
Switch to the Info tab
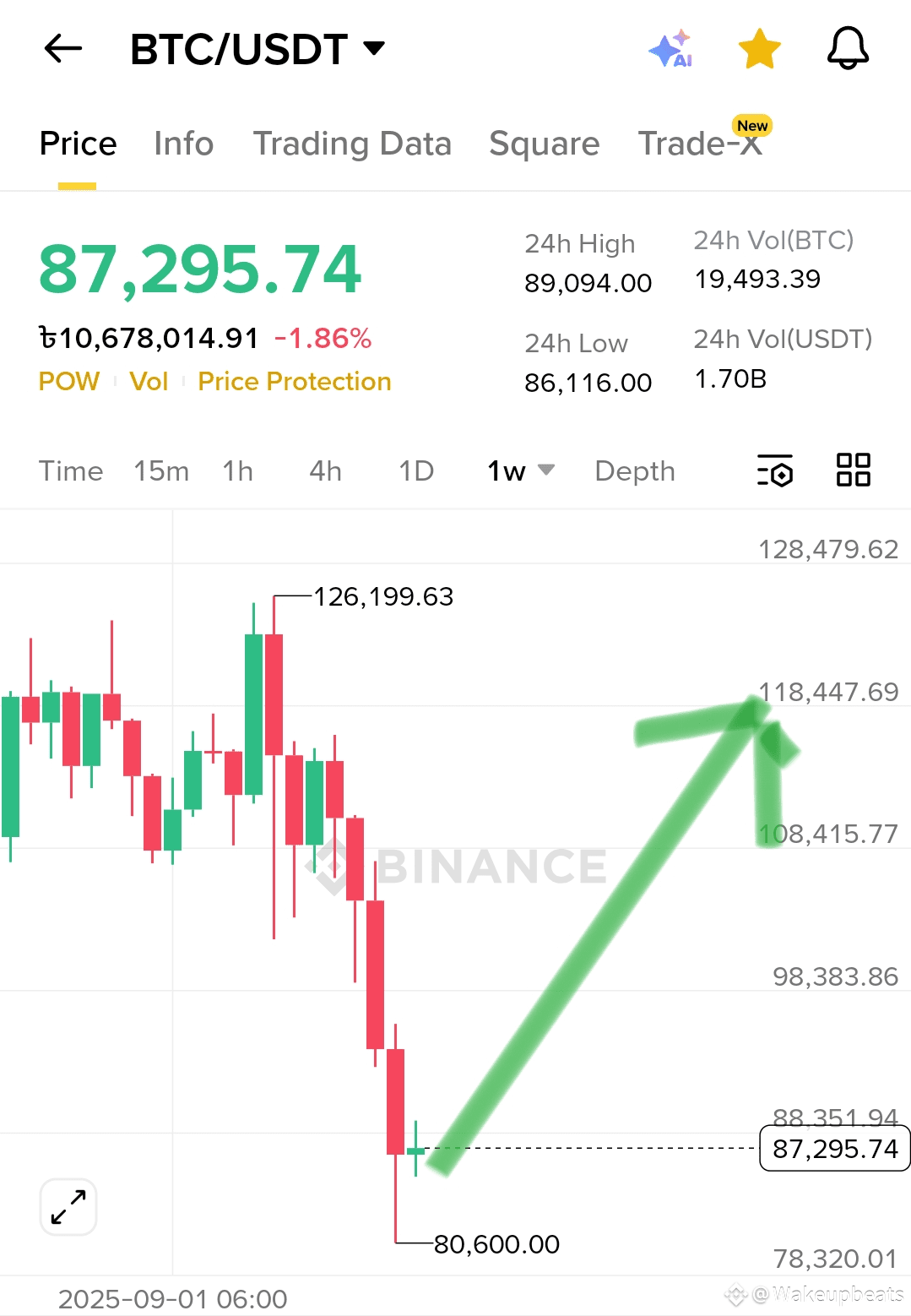(x=183, y=144)
